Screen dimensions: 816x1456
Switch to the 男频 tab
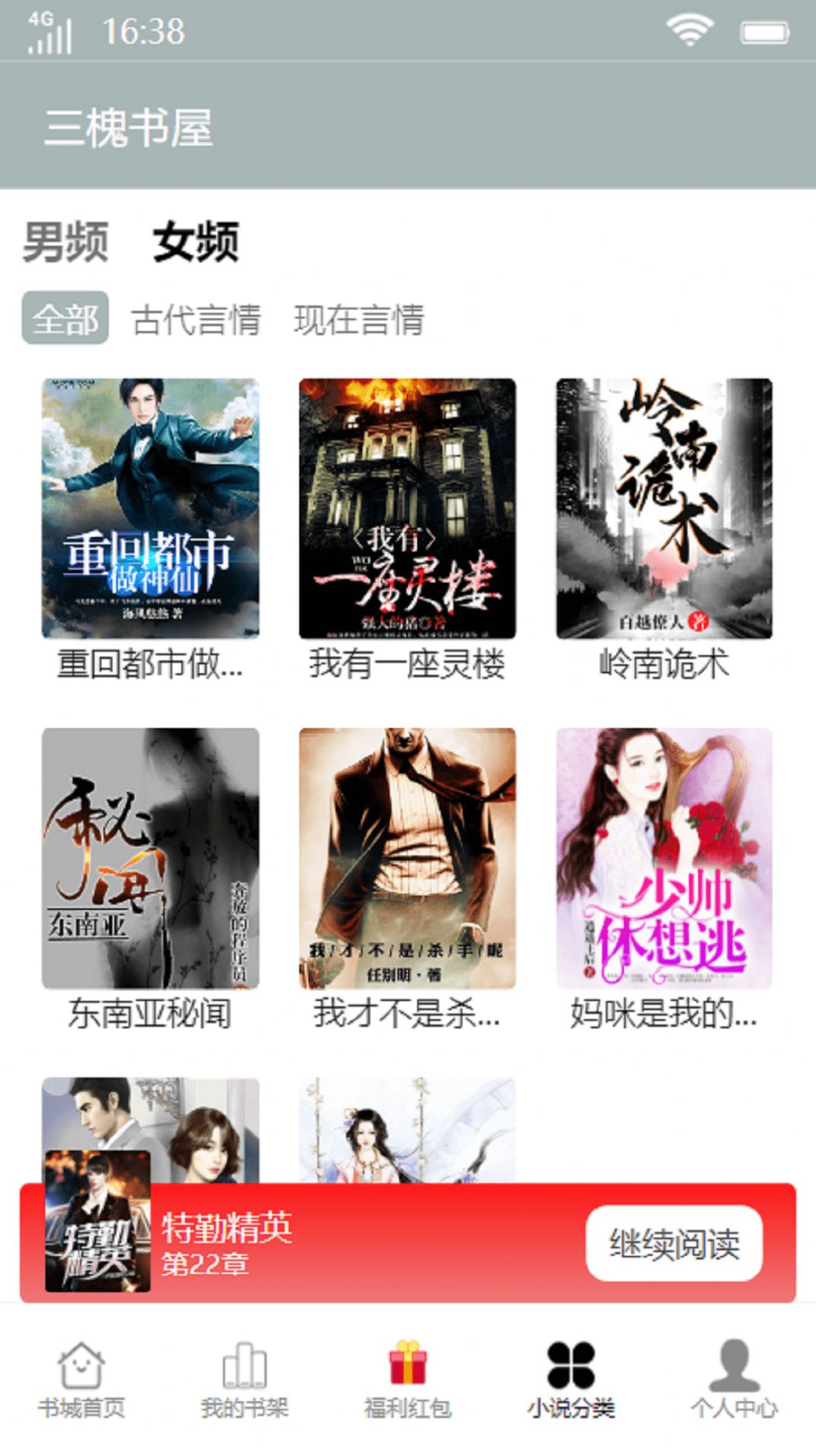click(x=65, y=242)
